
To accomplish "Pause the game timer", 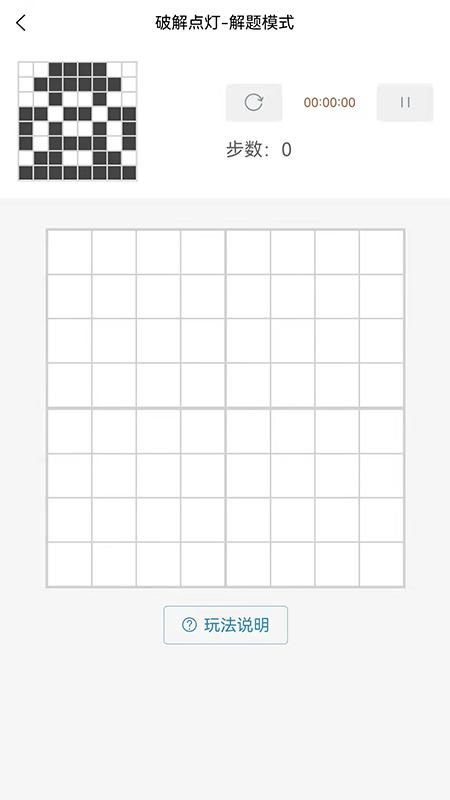I will click(405, 102).
